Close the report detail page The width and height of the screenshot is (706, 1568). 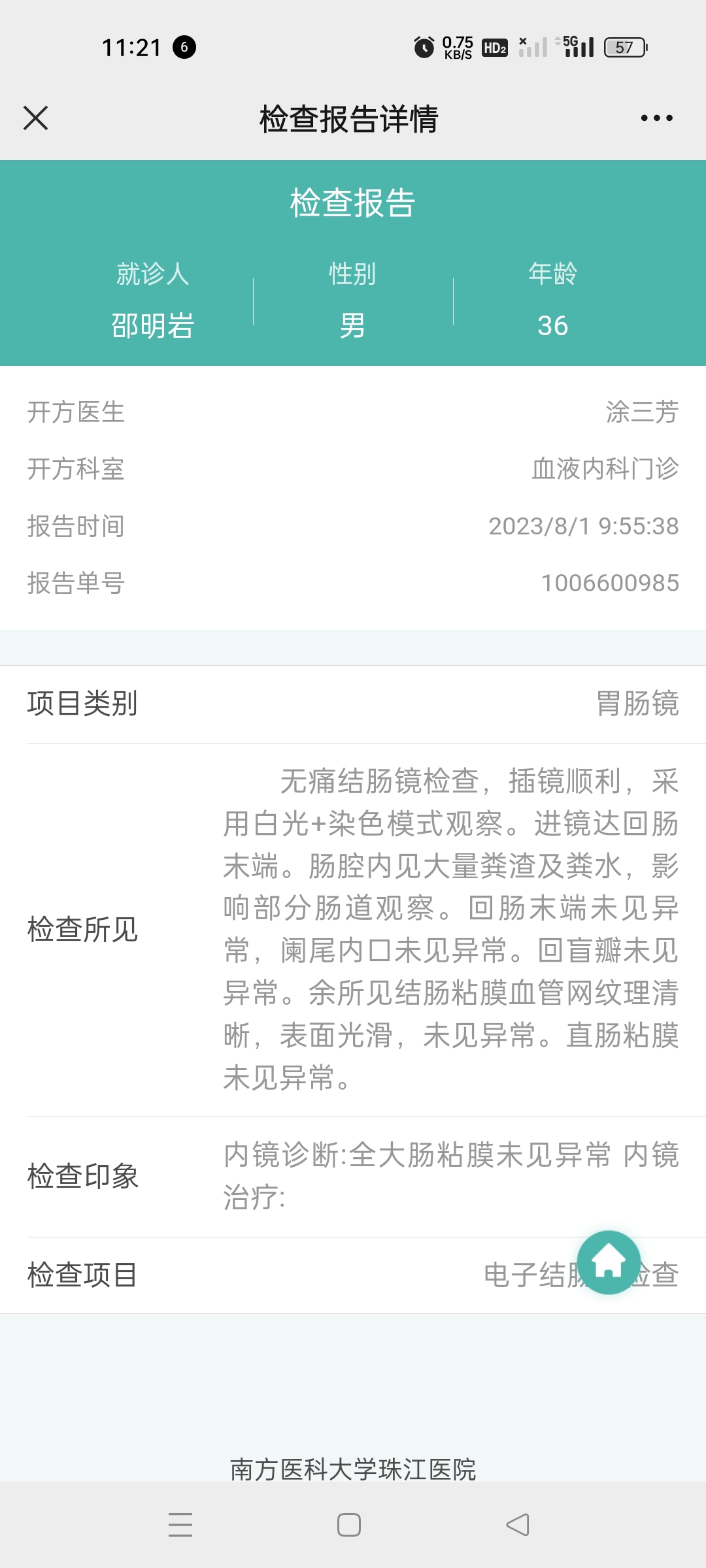tap(35, 118)
